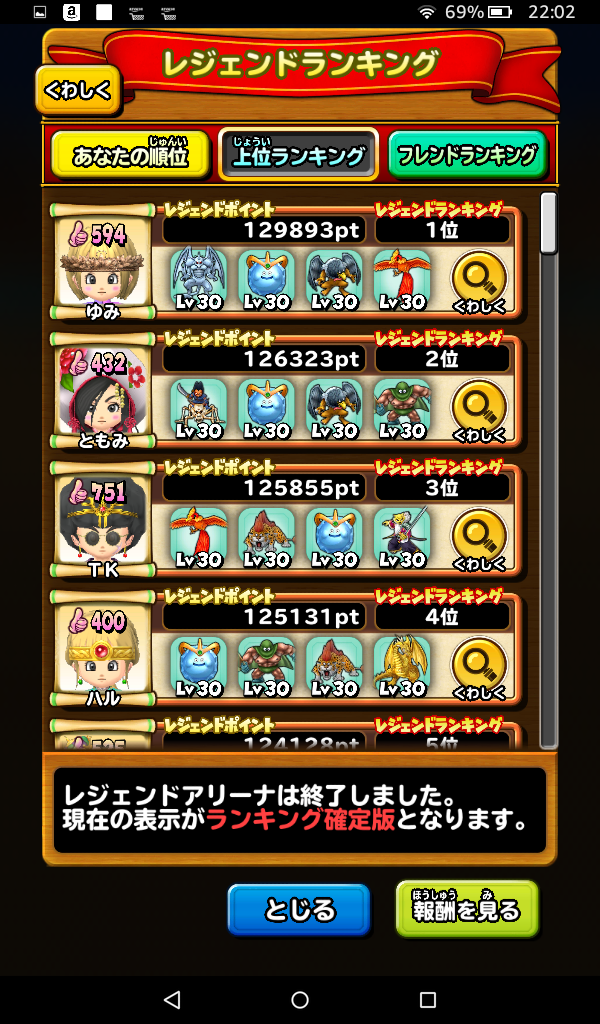Switch to the あなたの順位 tab
The height and width of the screenshot is (1024, 600).
[129, 155]
